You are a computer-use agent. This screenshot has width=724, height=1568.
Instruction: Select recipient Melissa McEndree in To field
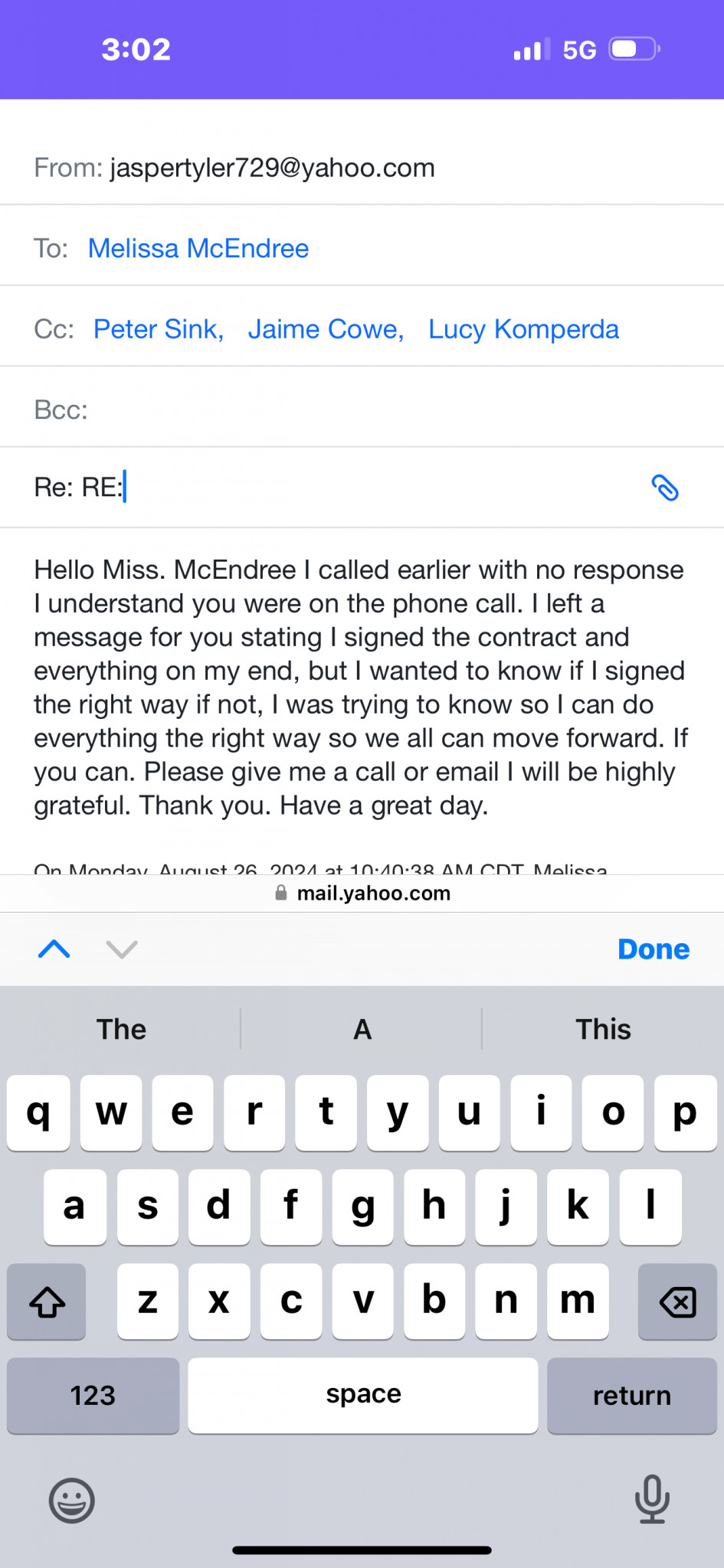pos(198,249)
